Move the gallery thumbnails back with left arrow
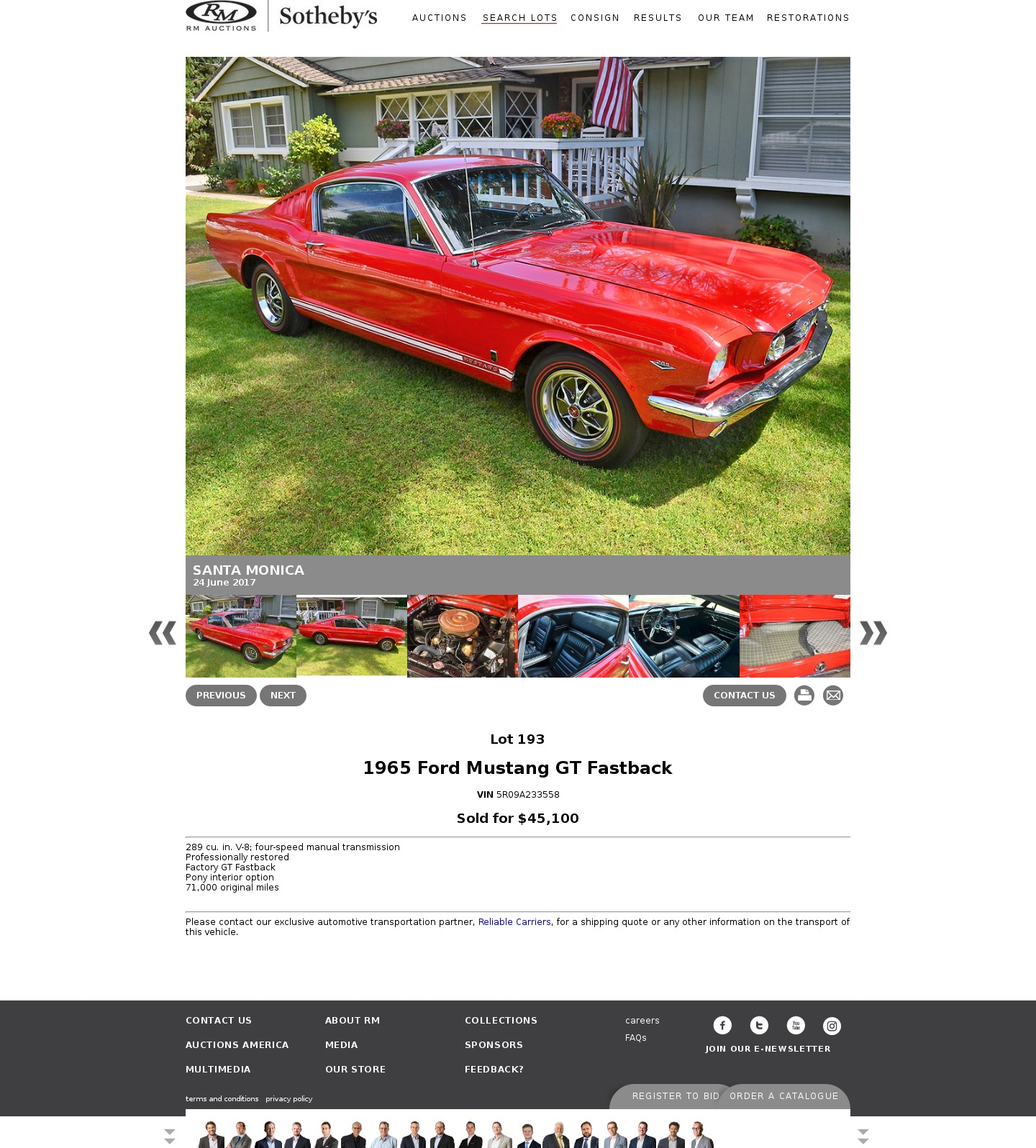The image size is (1036, 1148). point(163,633)
